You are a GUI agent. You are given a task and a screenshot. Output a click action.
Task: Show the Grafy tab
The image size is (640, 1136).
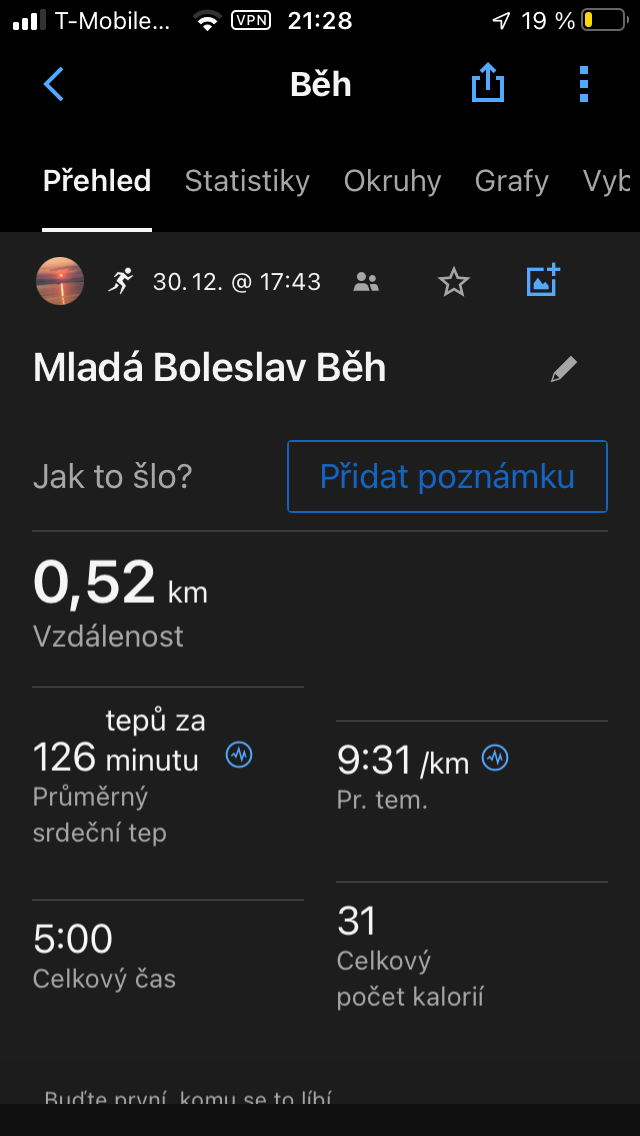point(511,181)
